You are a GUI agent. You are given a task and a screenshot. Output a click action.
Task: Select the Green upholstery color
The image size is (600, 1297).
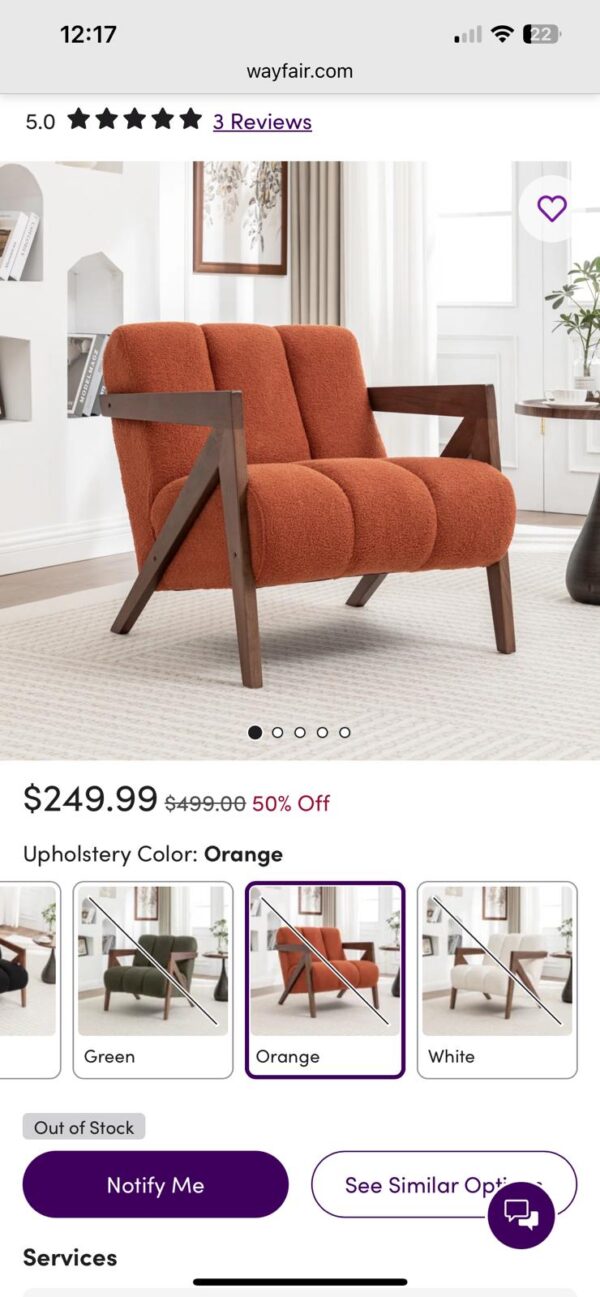coord(152,979)
